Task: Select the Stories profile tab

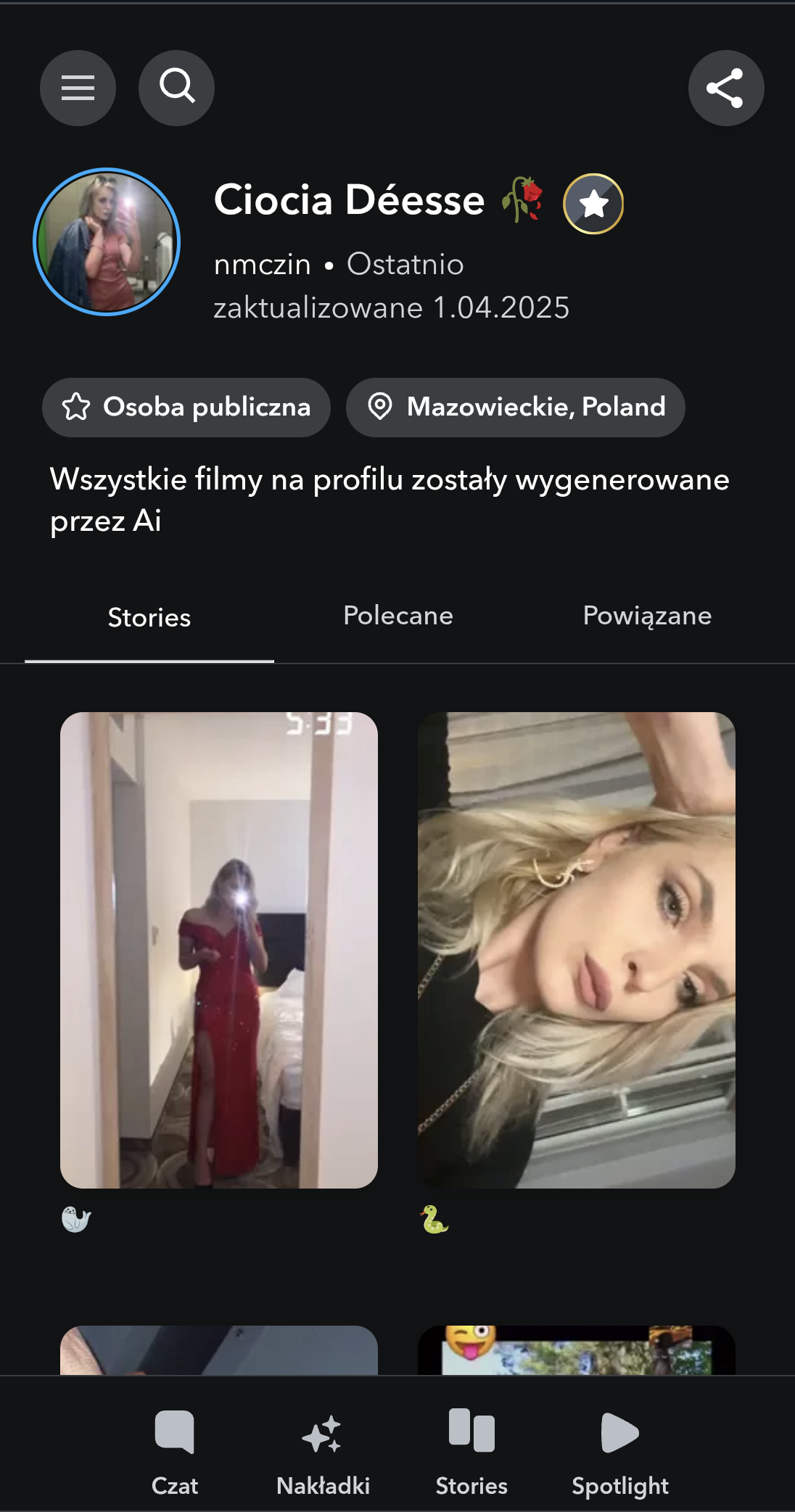Action: (x=149, y=617)
